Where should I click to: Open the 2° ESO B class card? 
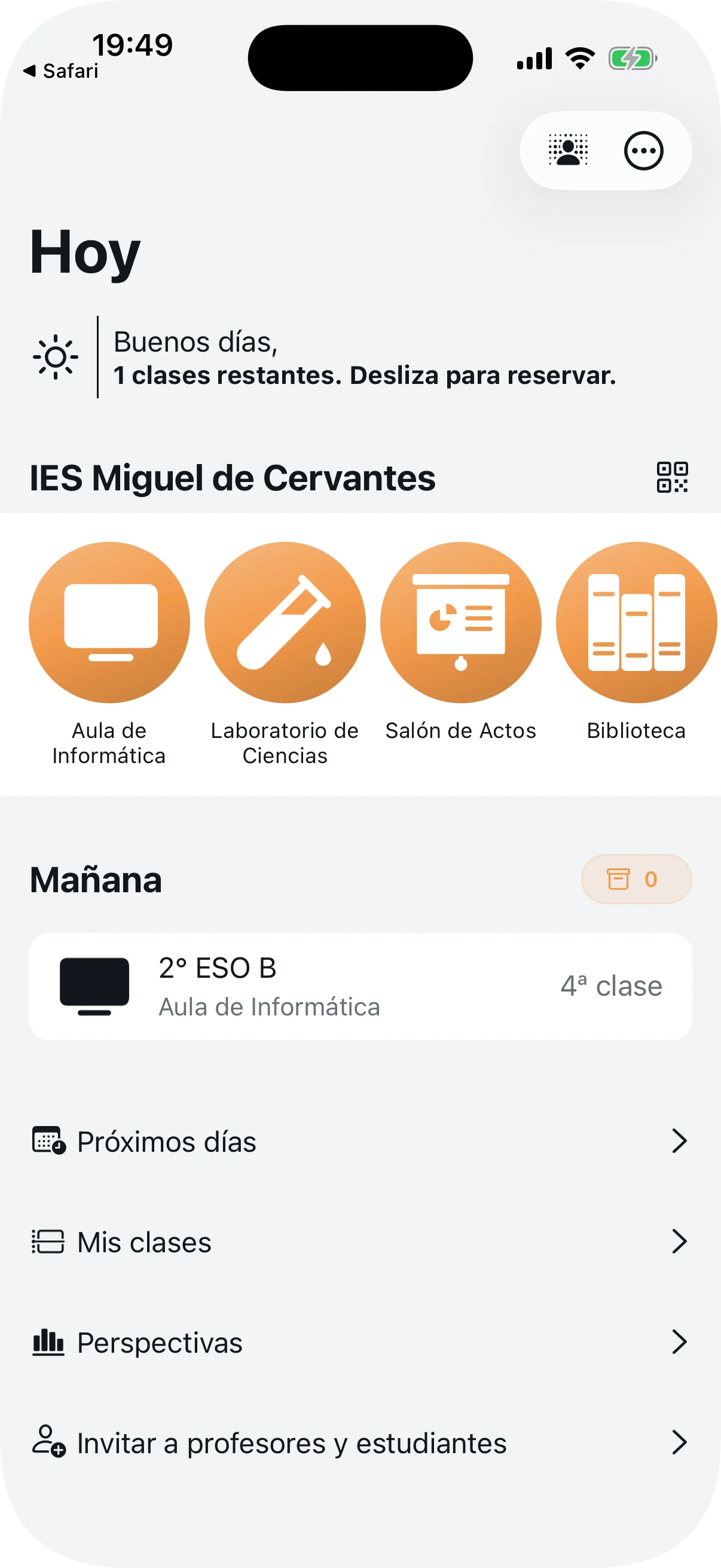pyautogui.click(x=360, y=986)
